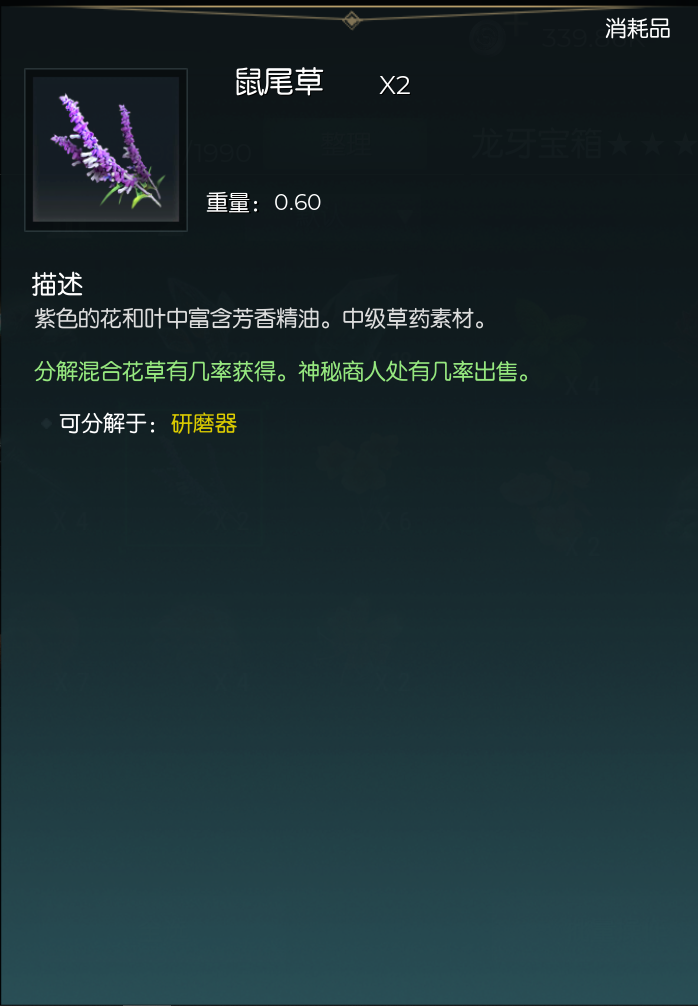Tap the 鼠尾草 item icon
698x1006 pixels.
[x=106, y=149]
